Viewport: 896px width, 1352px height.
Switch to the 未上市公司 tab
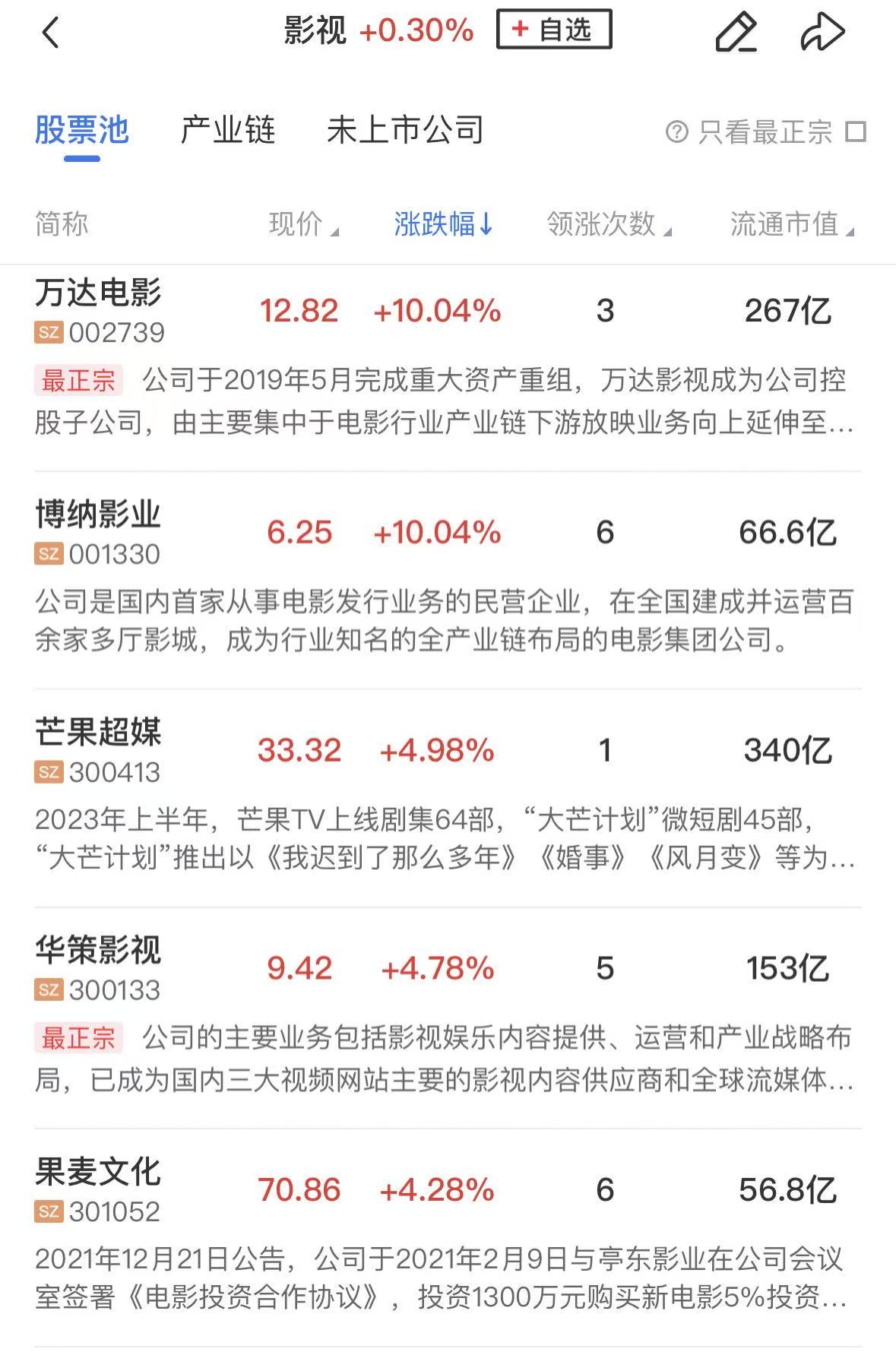pyautogui.click(x=405, y=130)
